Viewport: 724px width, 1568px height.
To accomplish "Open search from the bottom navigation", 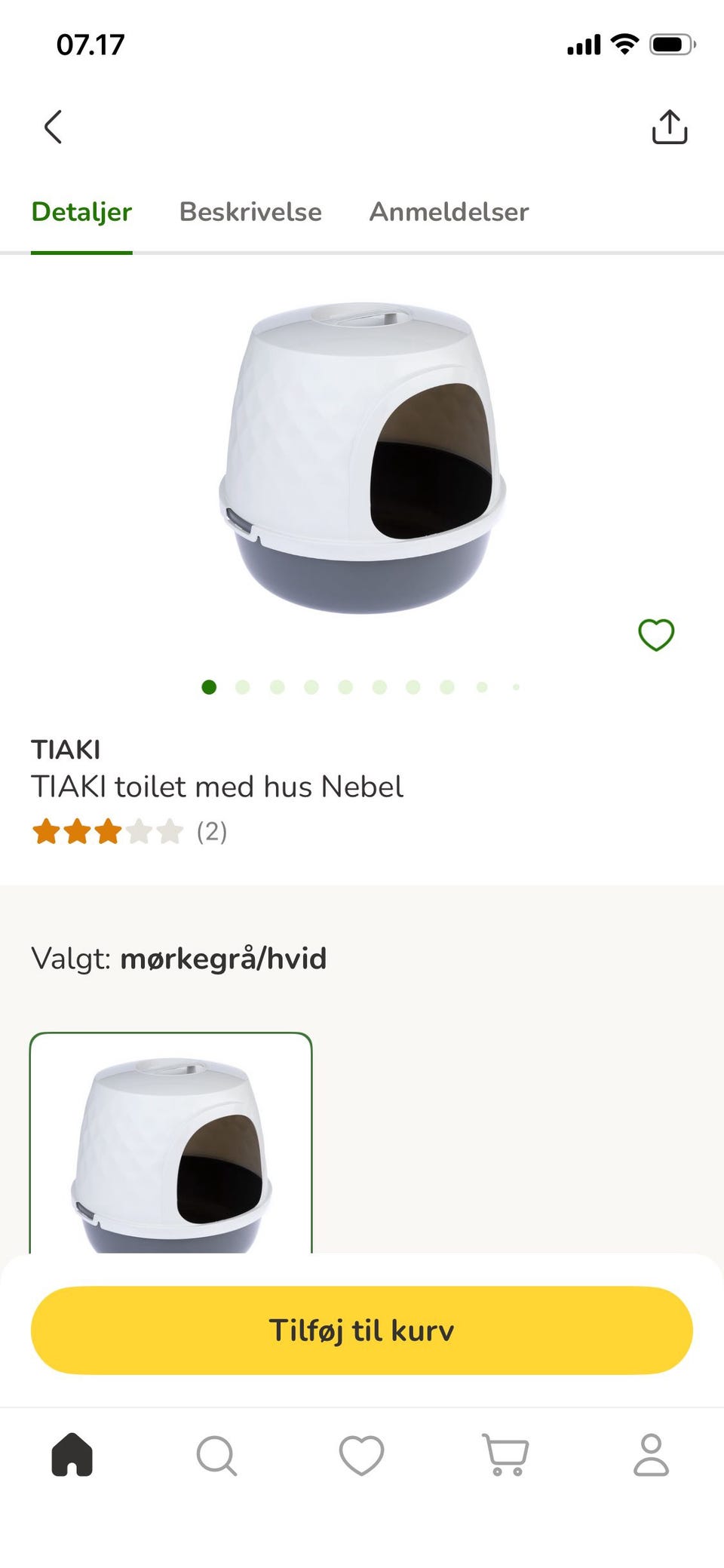I will click(x=217, y=1454).
